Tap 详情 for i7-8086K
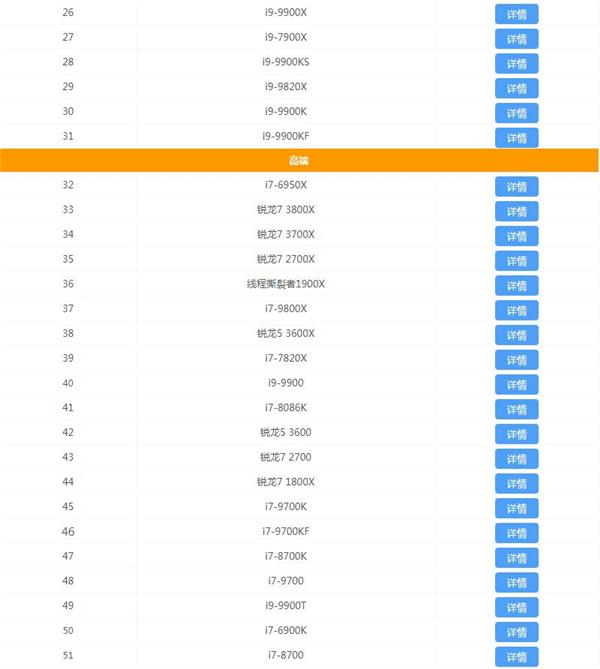Image resolution: width=600 pixels, height=669 pixels. click(x=516, y=409)
